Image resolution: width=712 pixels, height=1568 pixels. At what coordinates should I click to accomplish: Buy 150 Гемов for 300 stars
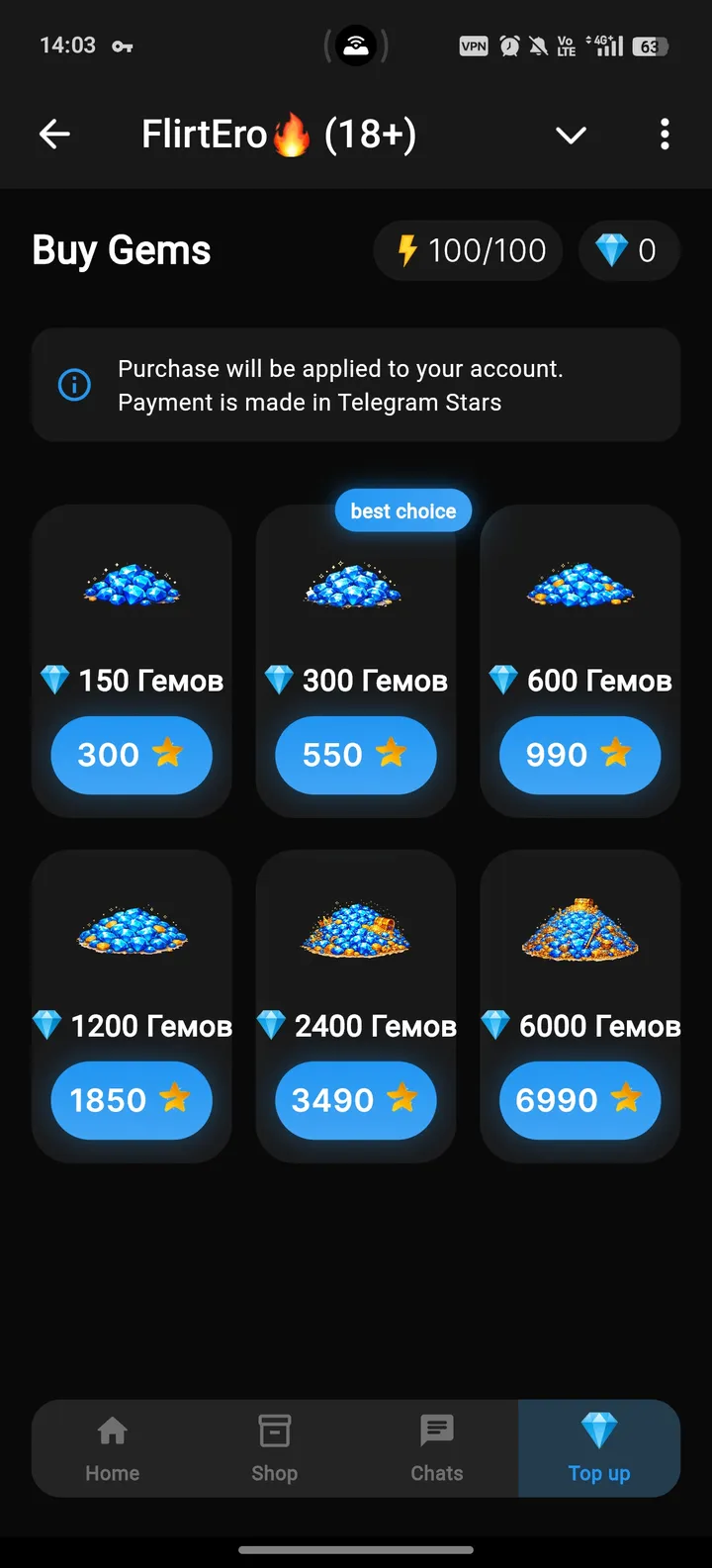pyautogui.click(x=132, y=755)
